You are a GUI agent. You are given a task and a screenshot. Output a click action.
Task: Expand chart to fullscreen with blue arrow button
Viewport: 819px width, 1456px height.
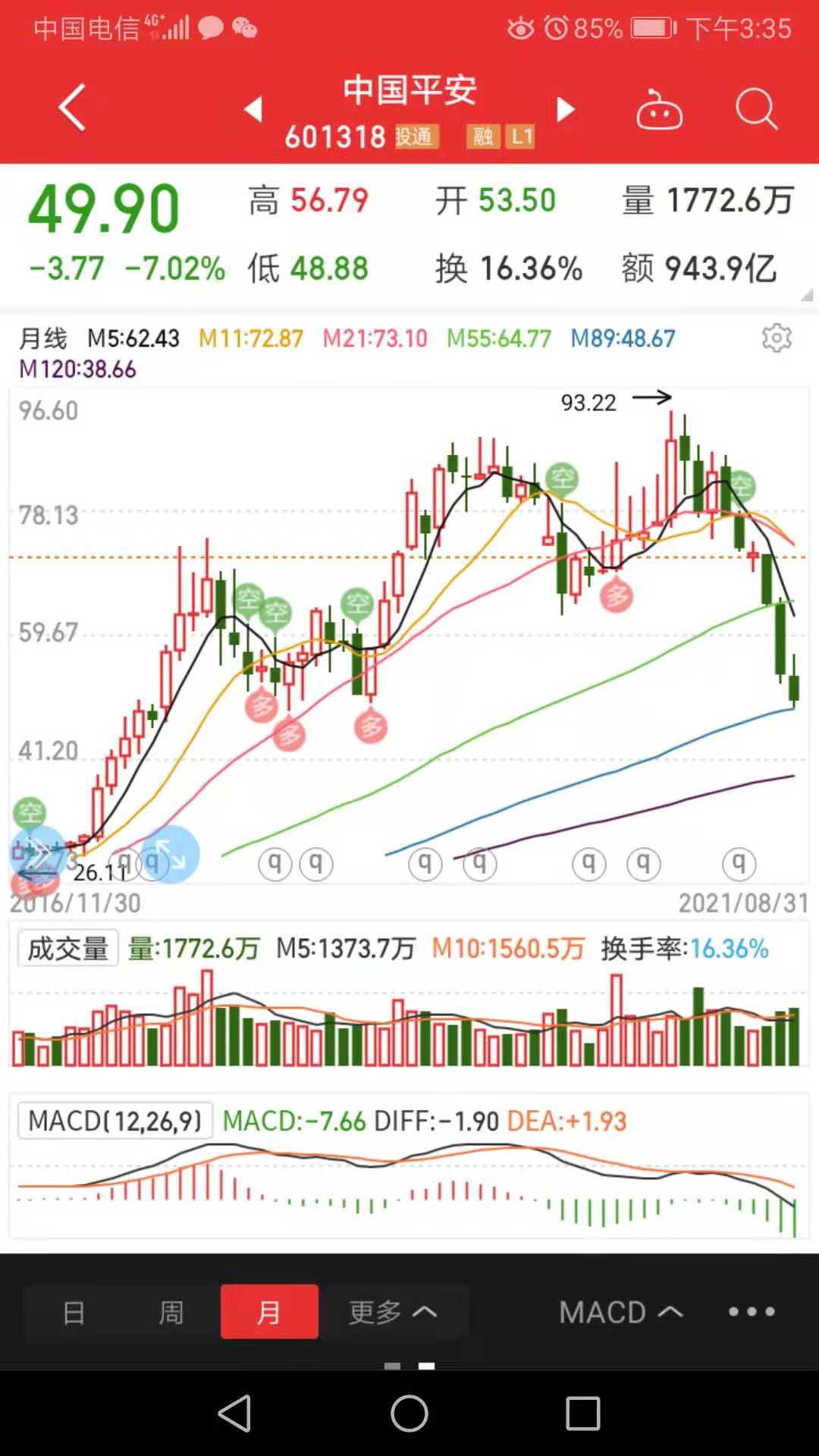tap(170, 855)
